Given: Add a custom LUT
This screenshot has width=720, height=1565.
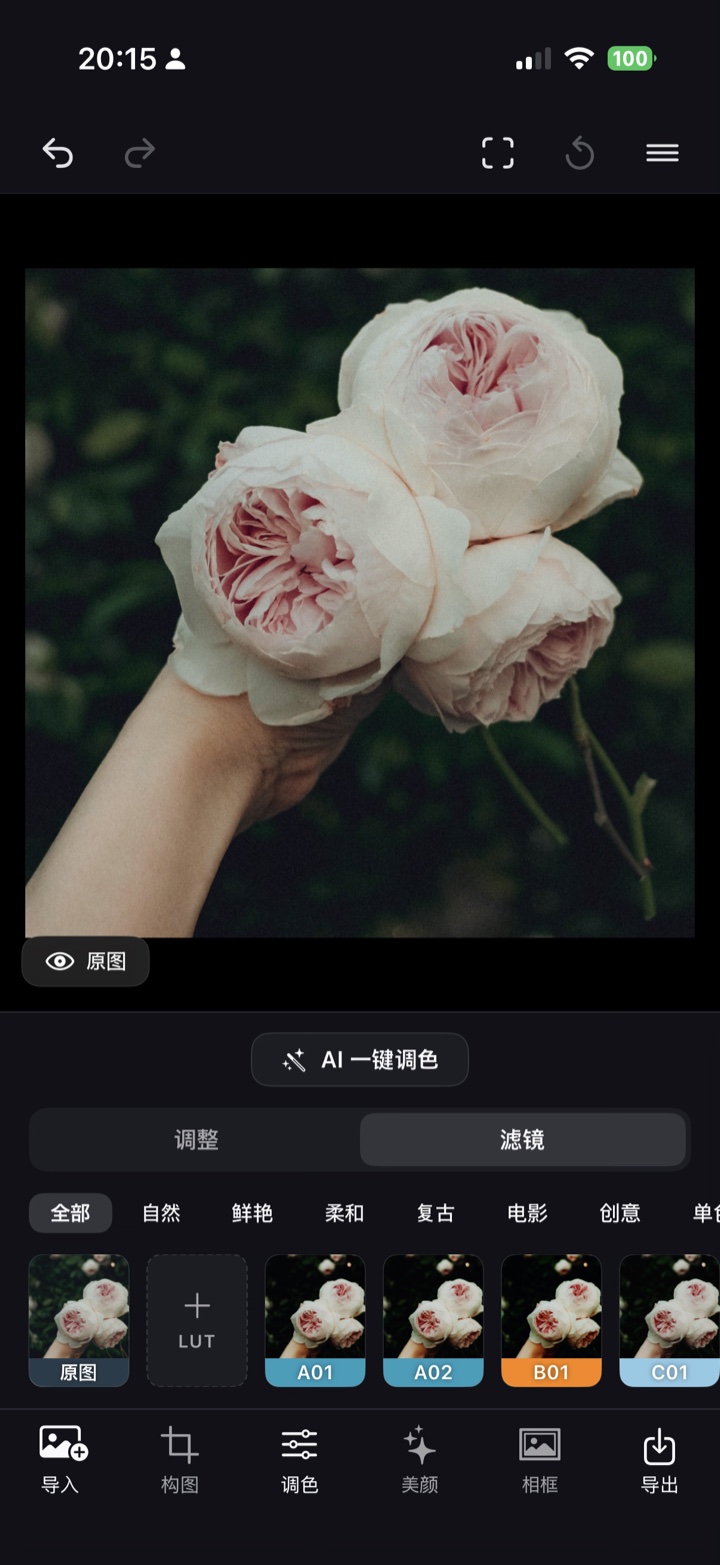Looking at the screenshot, I should [x=197, y=1320].
